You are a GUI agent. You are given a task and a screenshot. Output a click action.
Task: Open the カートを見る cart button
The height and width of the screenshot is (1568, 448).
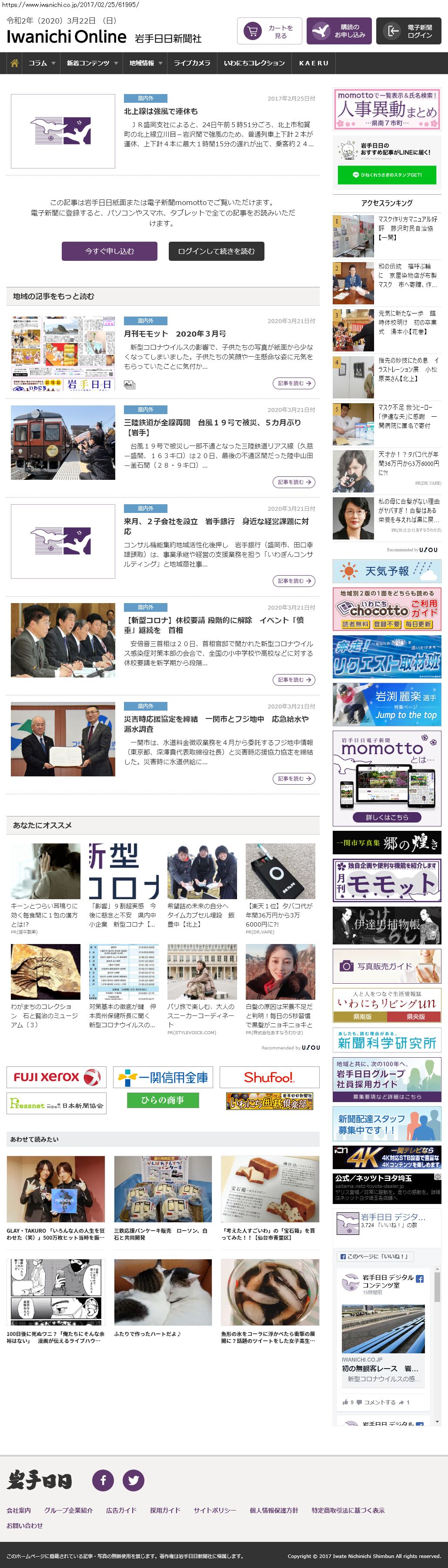[269, 31]
